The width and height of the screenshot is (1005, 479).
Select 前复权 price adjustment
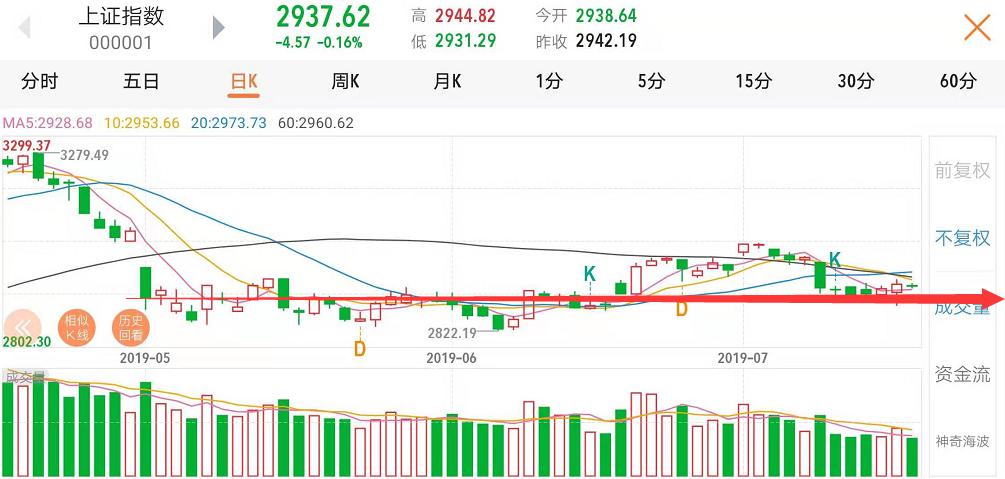pos(962,170)
